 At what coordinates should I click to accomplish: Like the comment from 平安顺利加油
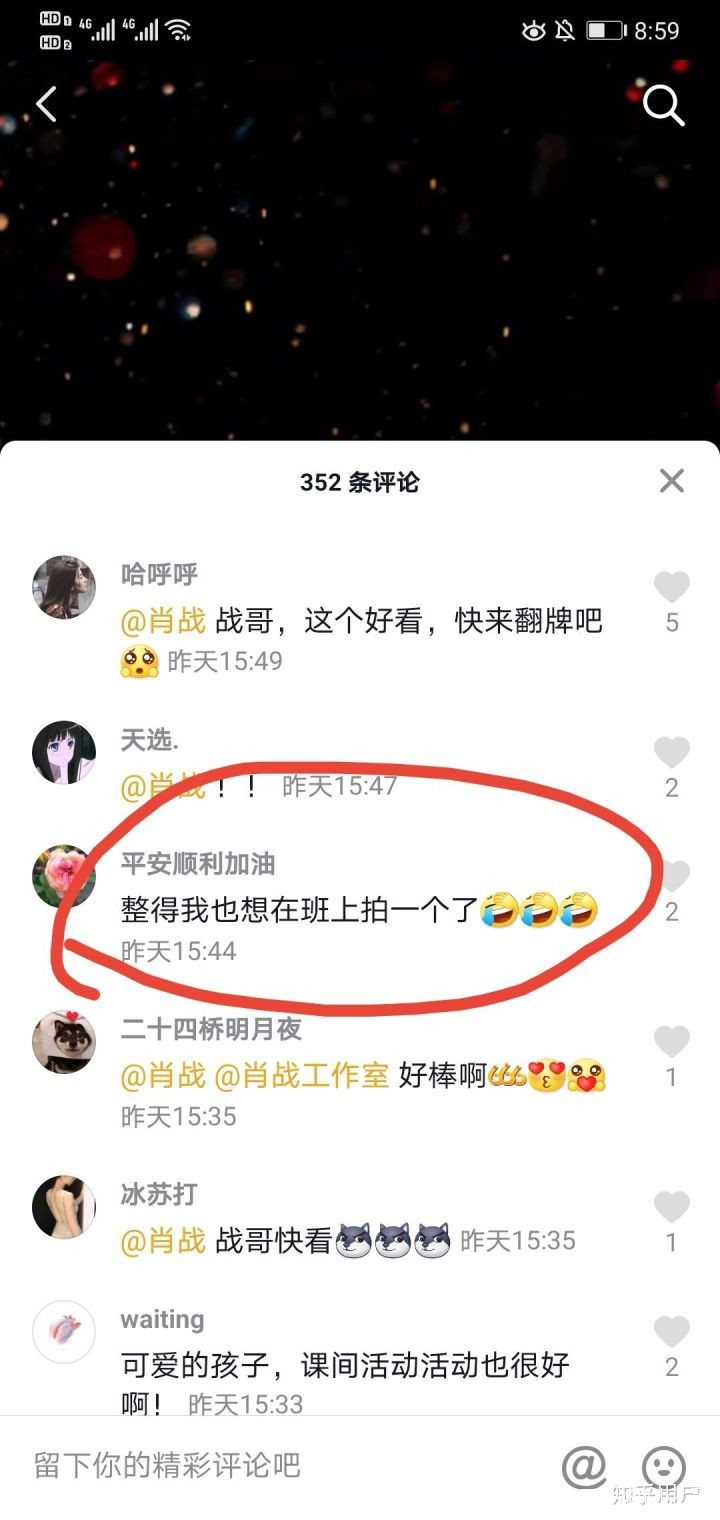(x=672, y=878)
